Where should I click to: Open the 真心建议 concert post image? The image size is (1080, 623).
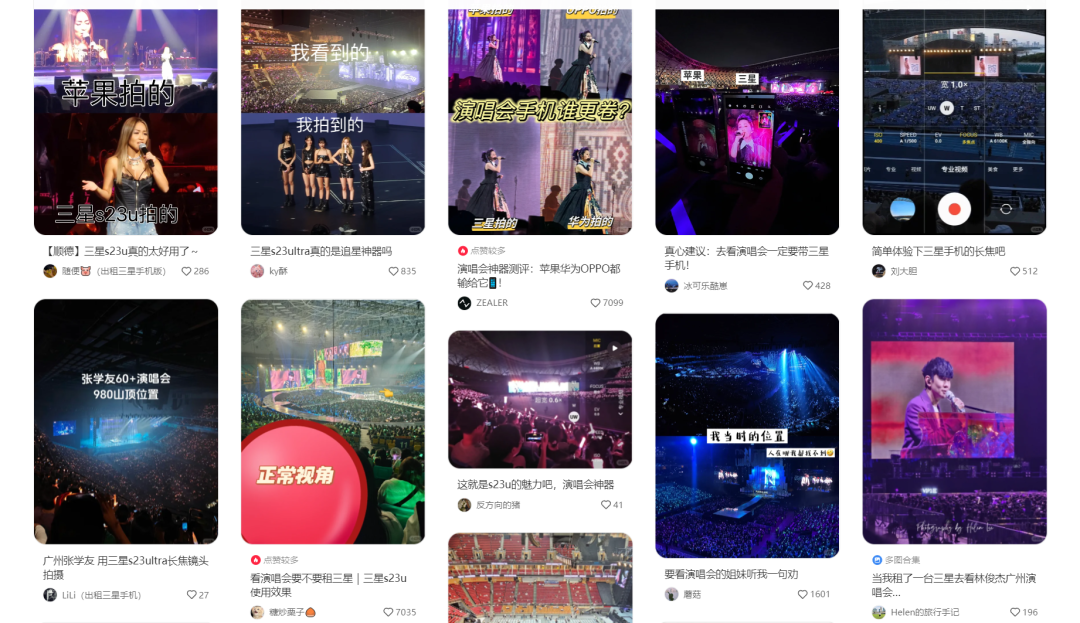747,122
